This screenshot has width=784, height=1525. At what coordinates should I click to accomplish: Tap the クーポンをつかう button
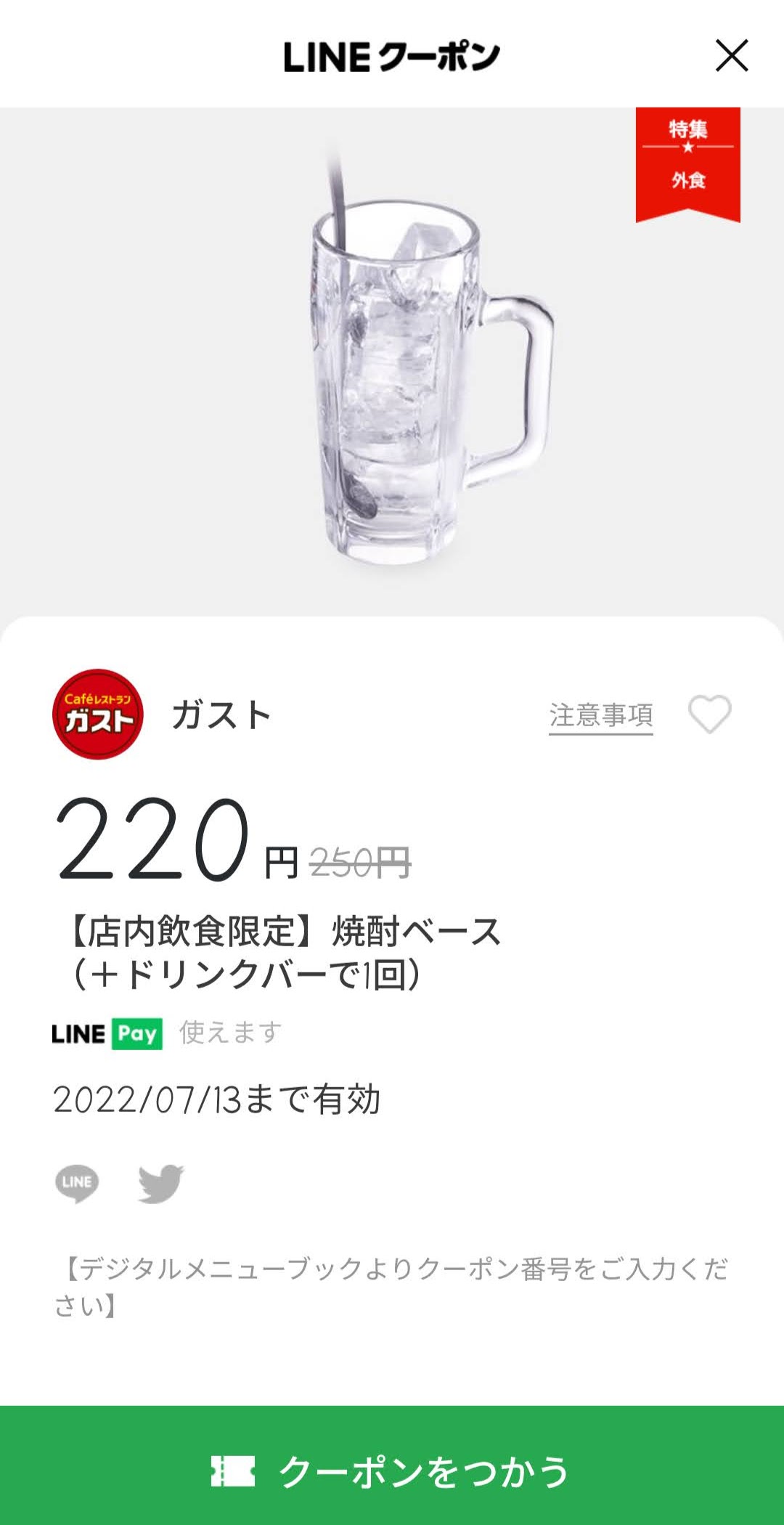[392, 1471]
